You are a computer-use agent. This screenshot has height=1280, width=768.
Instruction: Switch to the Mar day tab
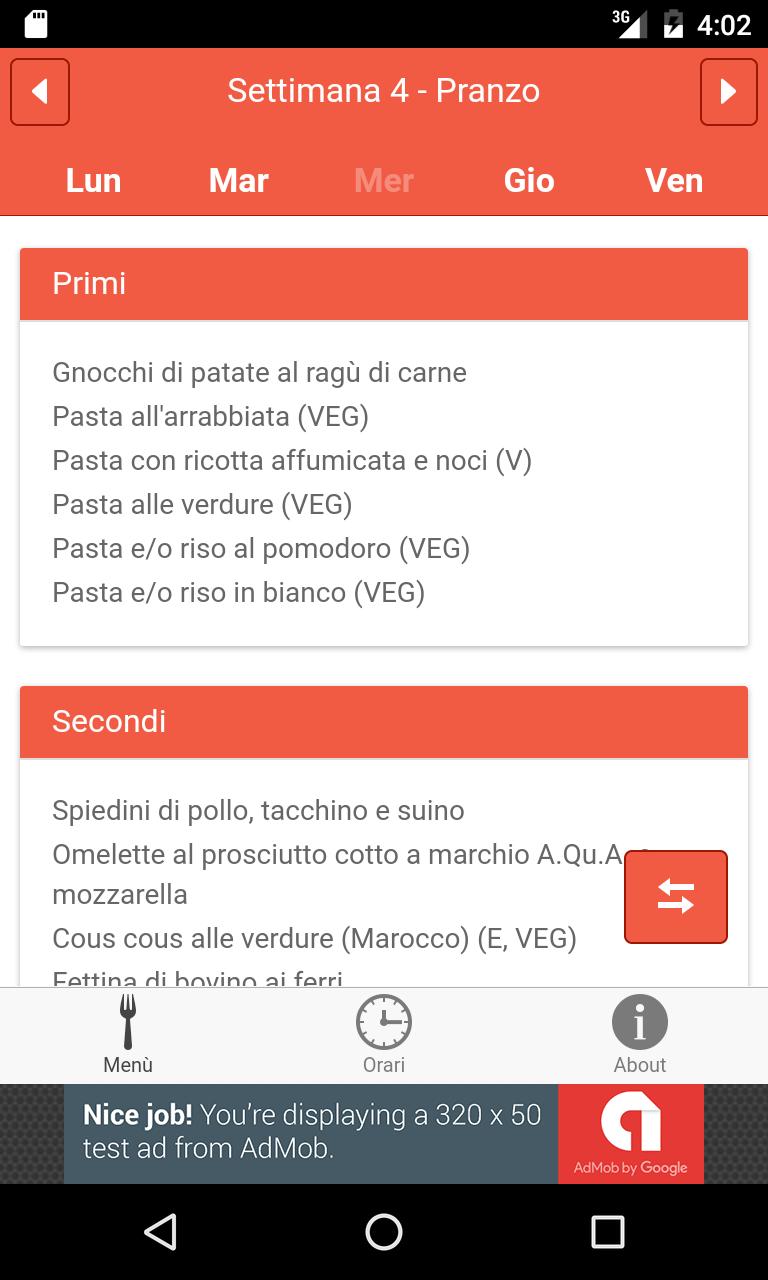239,180
